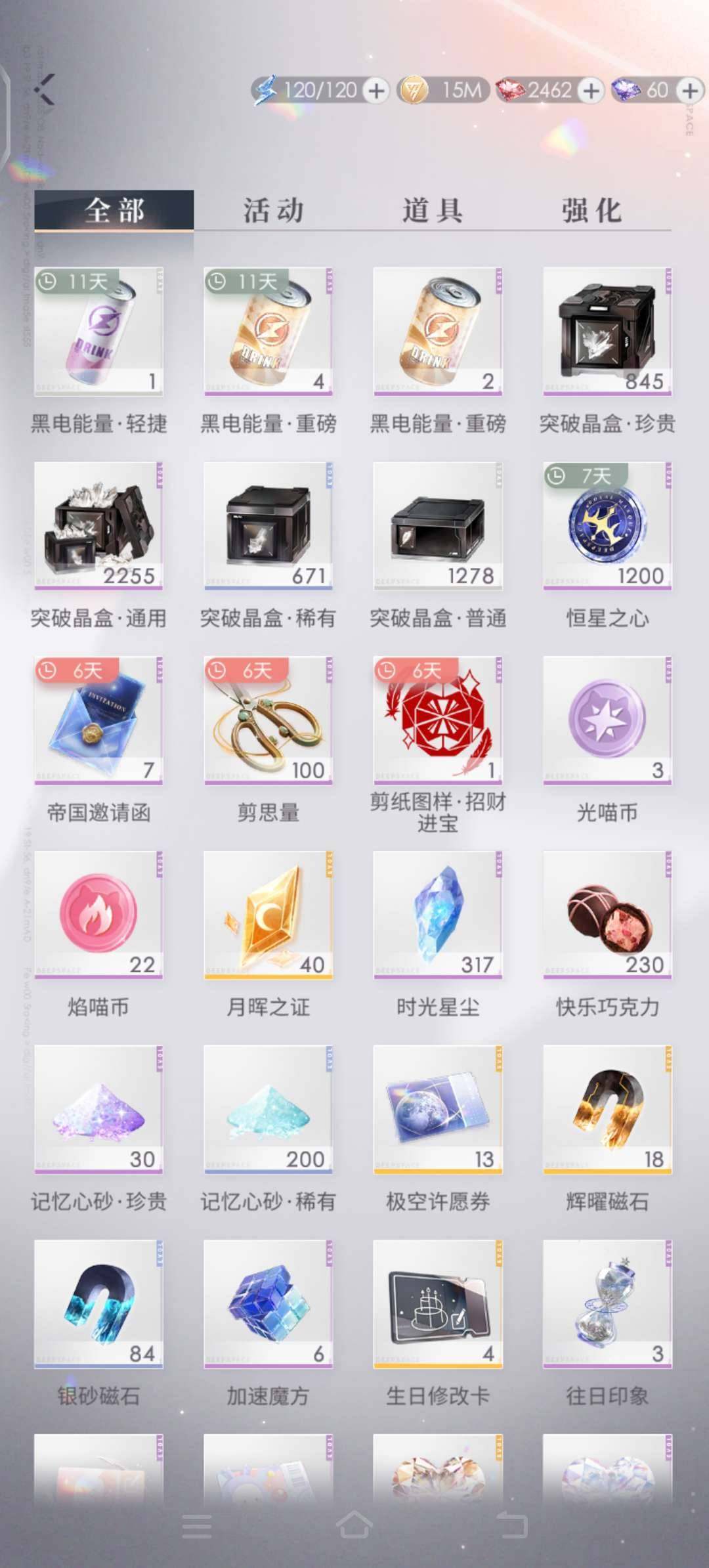Screen dimensions: 709x1568
Task: Switch to the 道具 tab
Action: coord(433,210)
